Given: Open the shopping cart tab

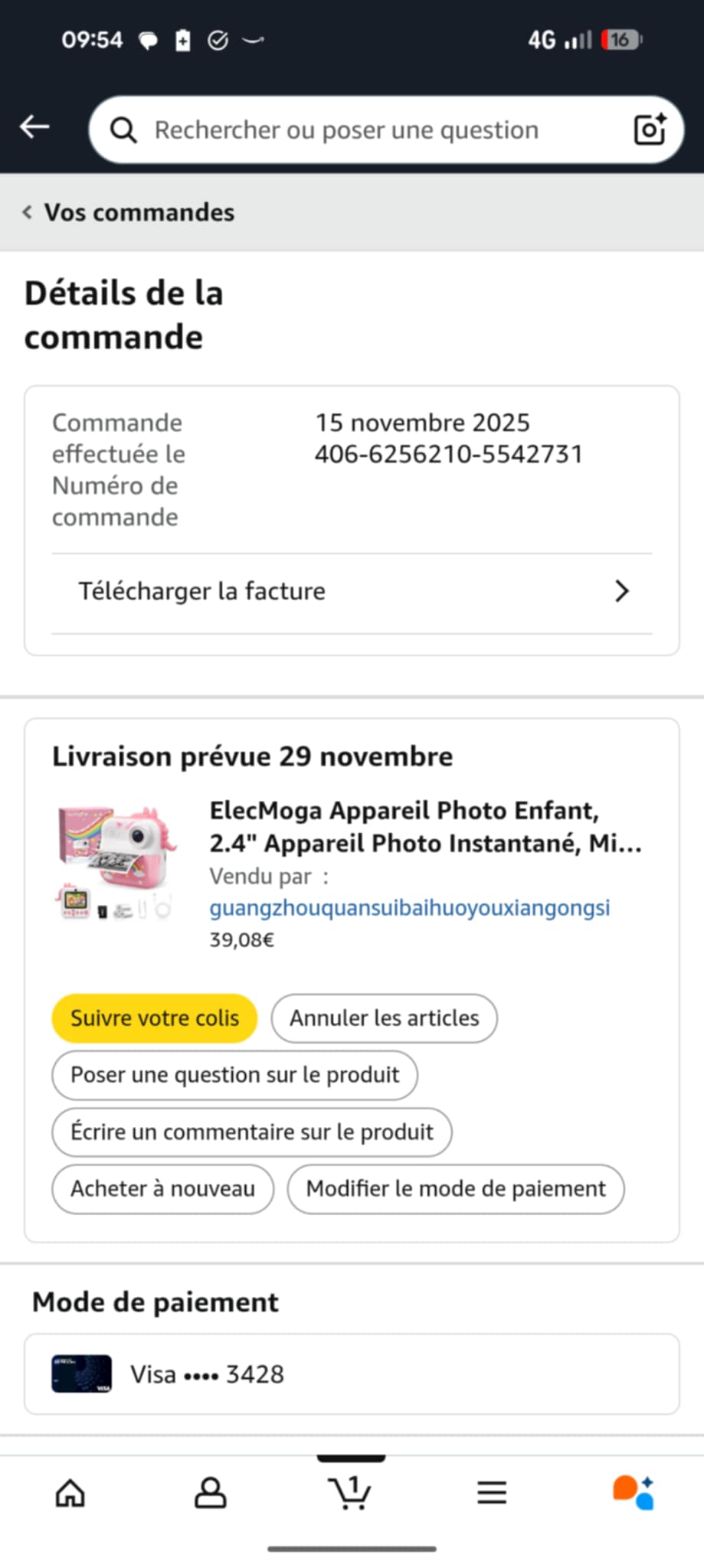Looking at the screenshot, I should point(351,1492).
